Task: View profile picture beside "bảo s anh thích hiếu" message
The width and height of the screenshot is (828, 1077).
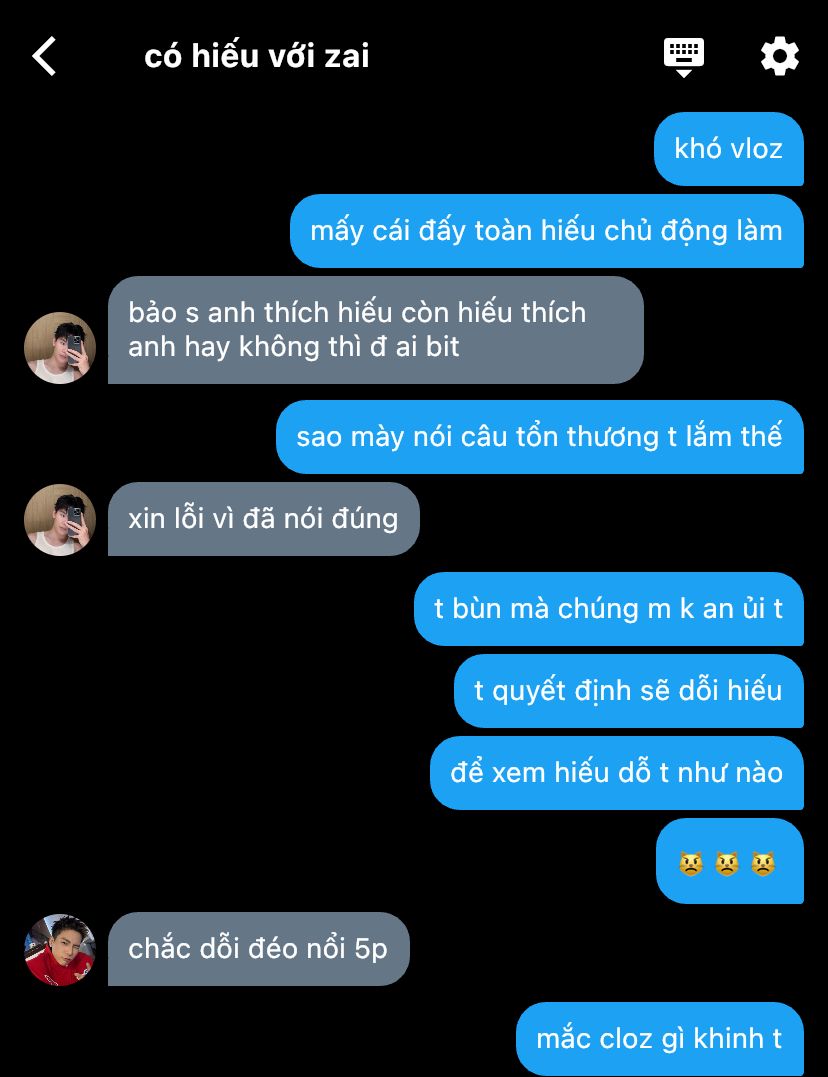Action: pos(60,348)
